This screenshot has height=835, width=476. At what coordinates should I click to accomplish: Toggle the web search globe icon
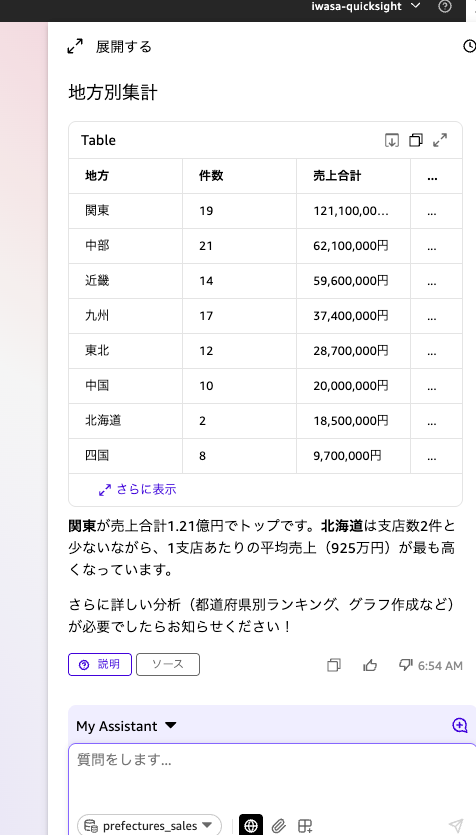pos(251,825)
